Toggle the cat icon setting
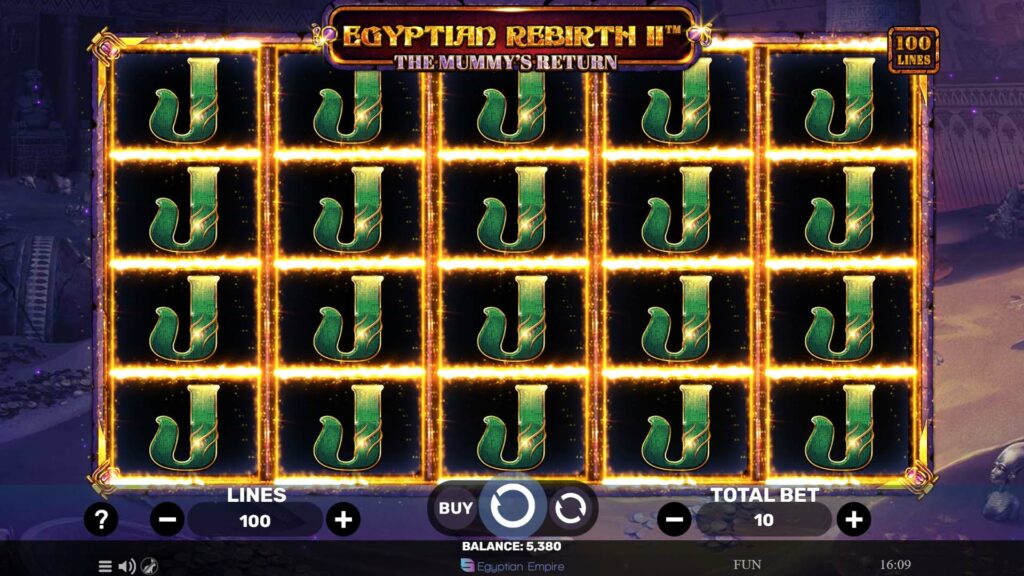 coord(149,566)
